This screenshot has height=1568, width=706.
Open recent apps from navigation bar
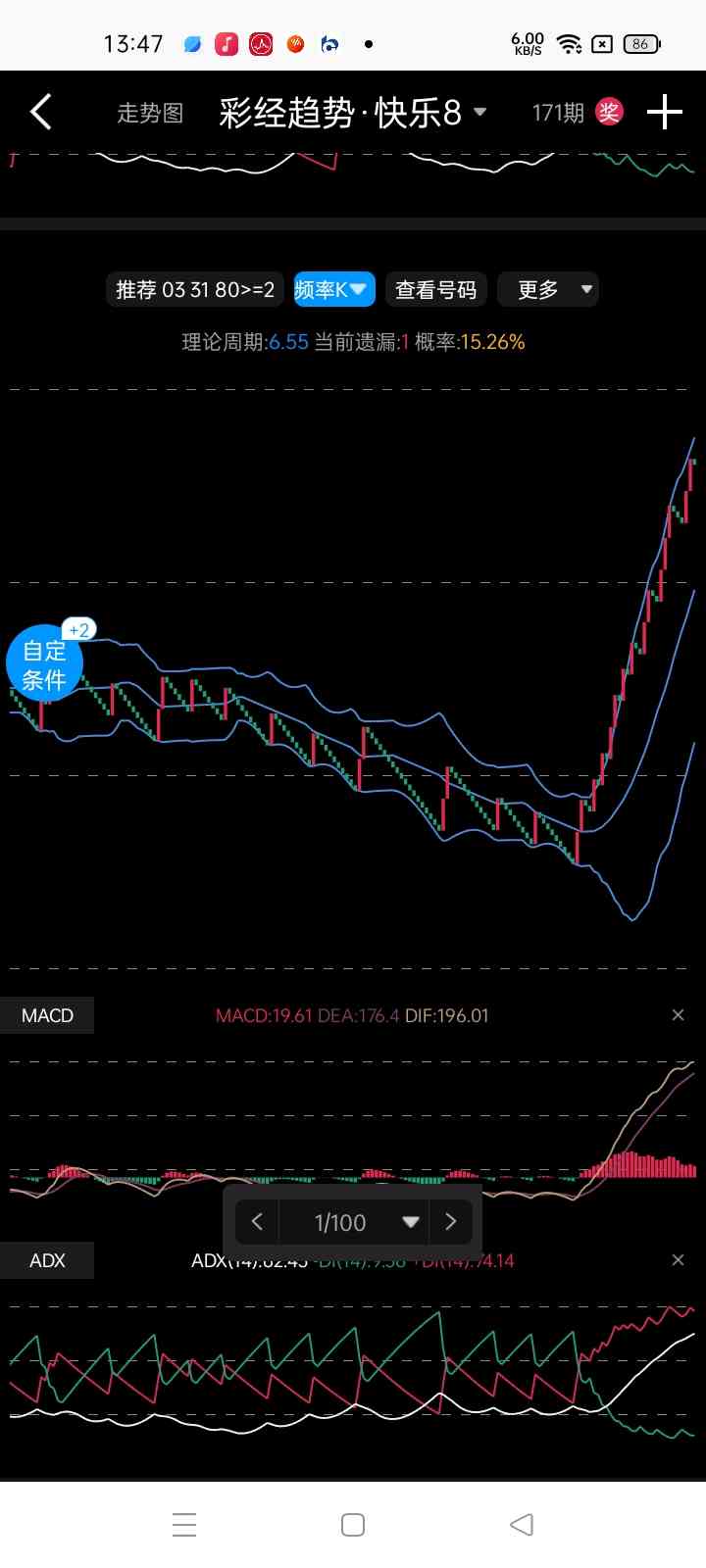184,1525
